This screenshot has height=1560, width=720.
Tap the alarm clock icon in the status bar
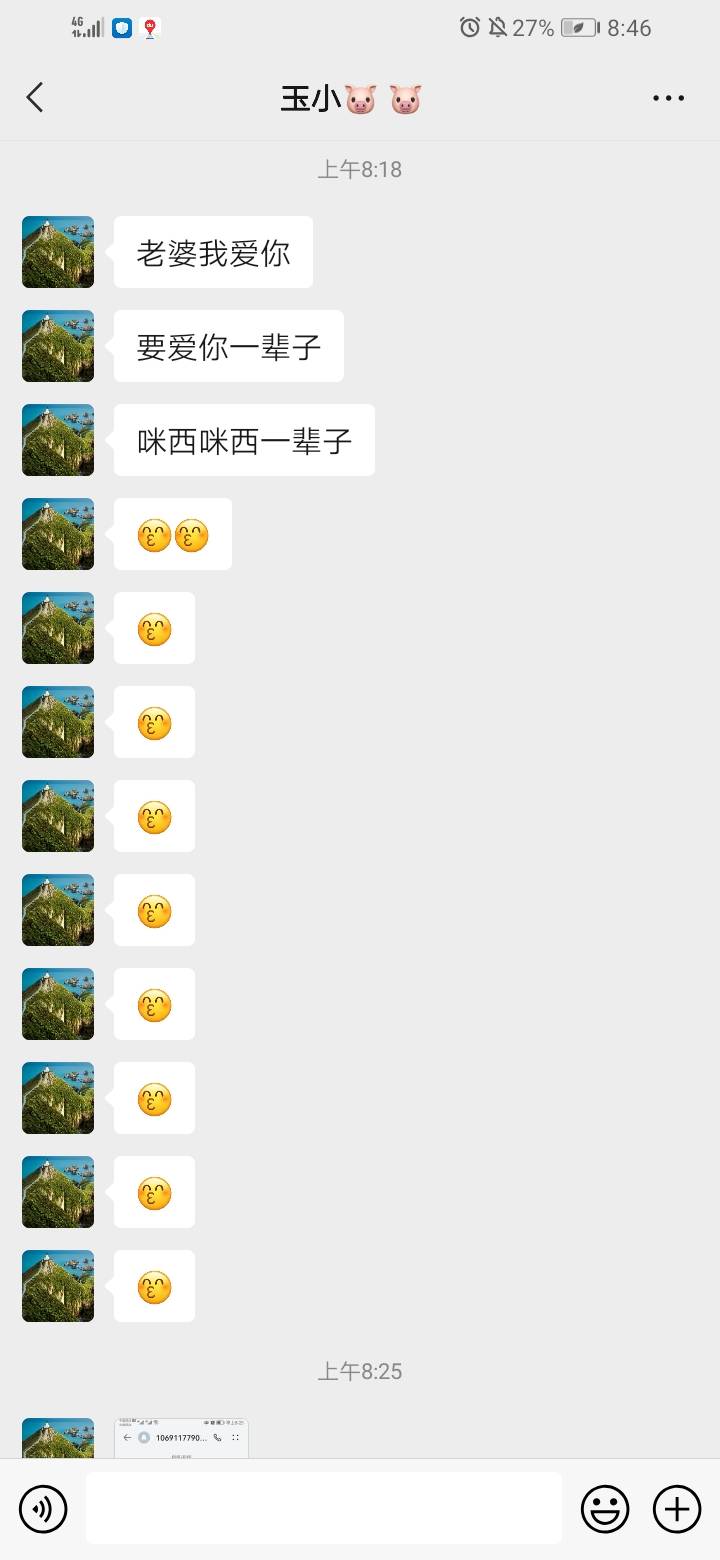(x=470, y=28)
